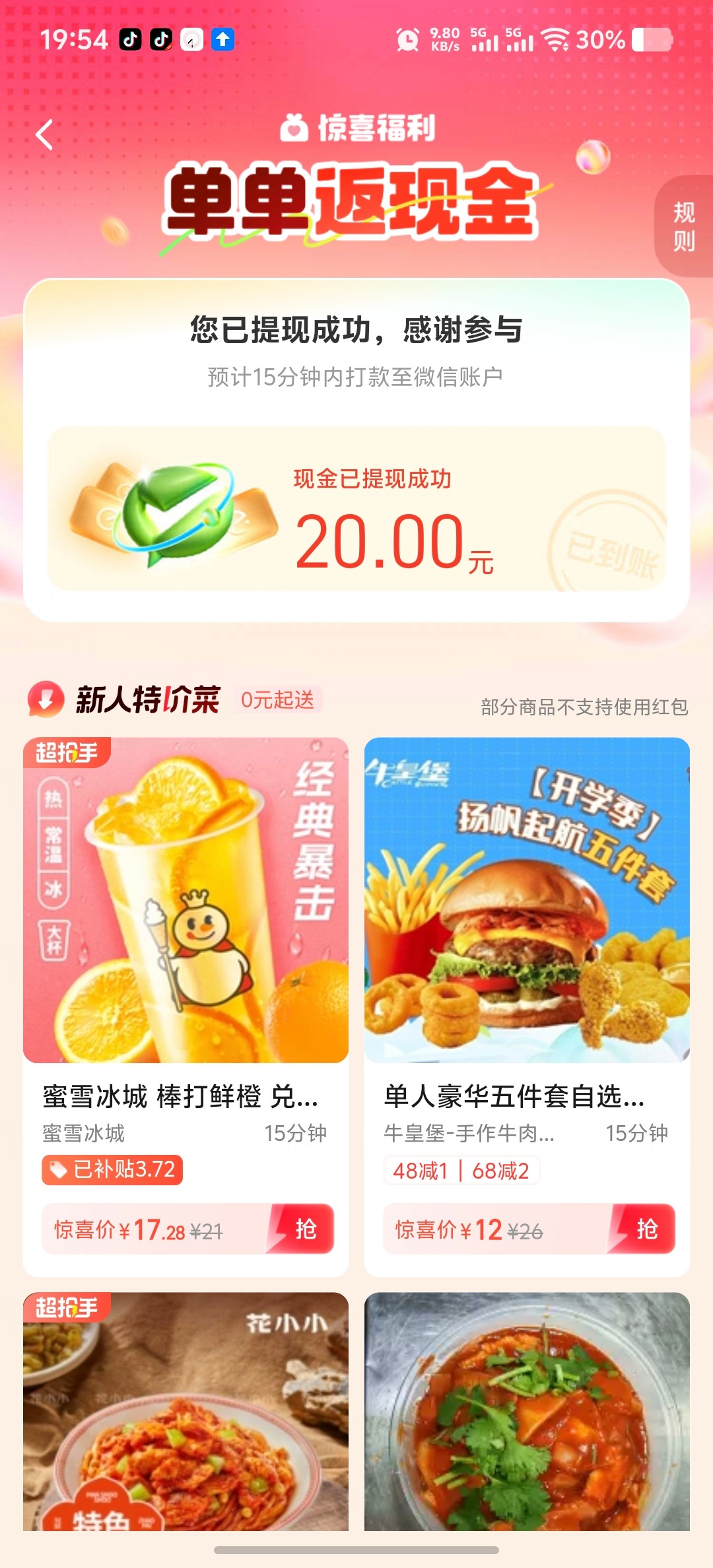The image size is (713, 1568).
Task: Grab the ¥17.28 蜜雪冰城 deal with 抢
Action: (305, 1229)
